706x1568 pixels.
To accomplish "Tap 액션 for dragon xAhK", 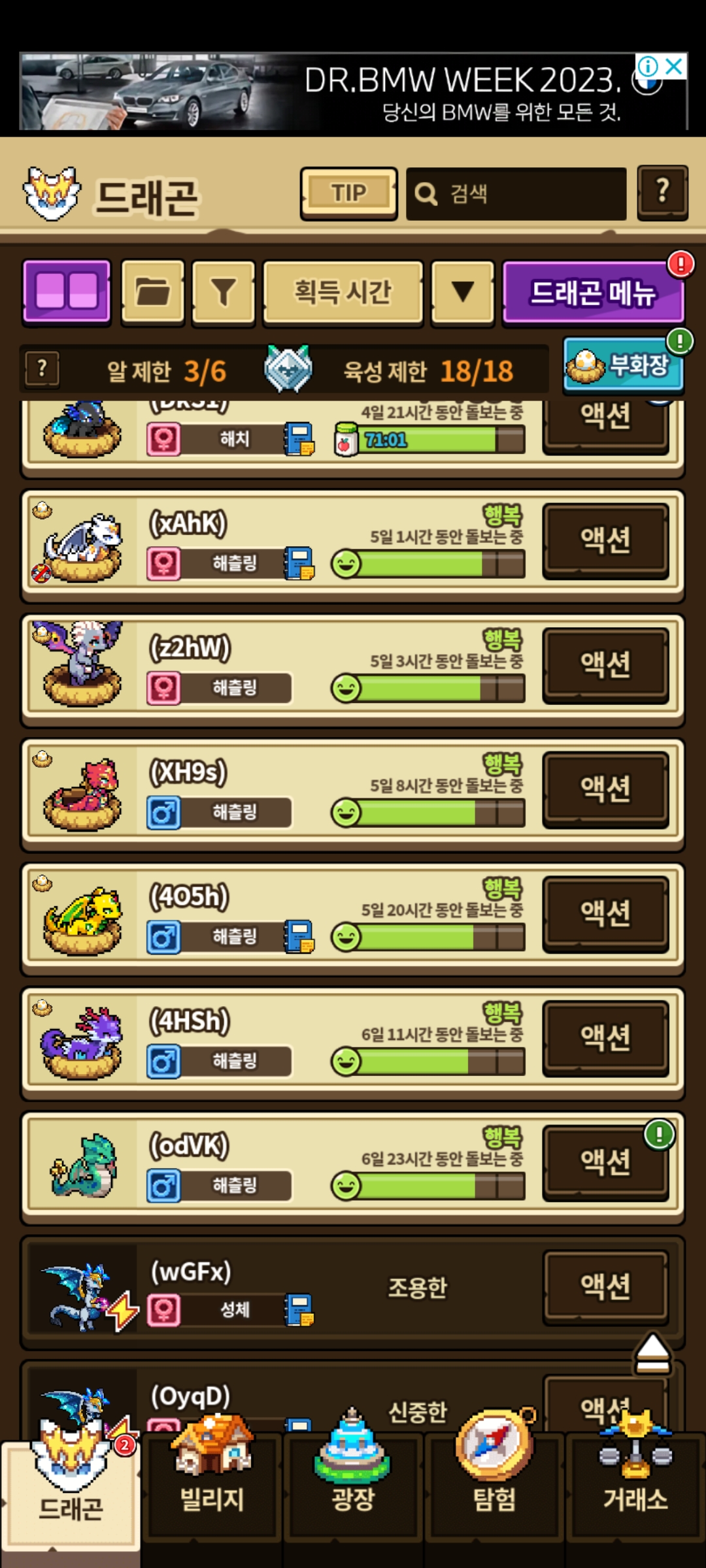I will pyautogui.click(x=606, y=541).
